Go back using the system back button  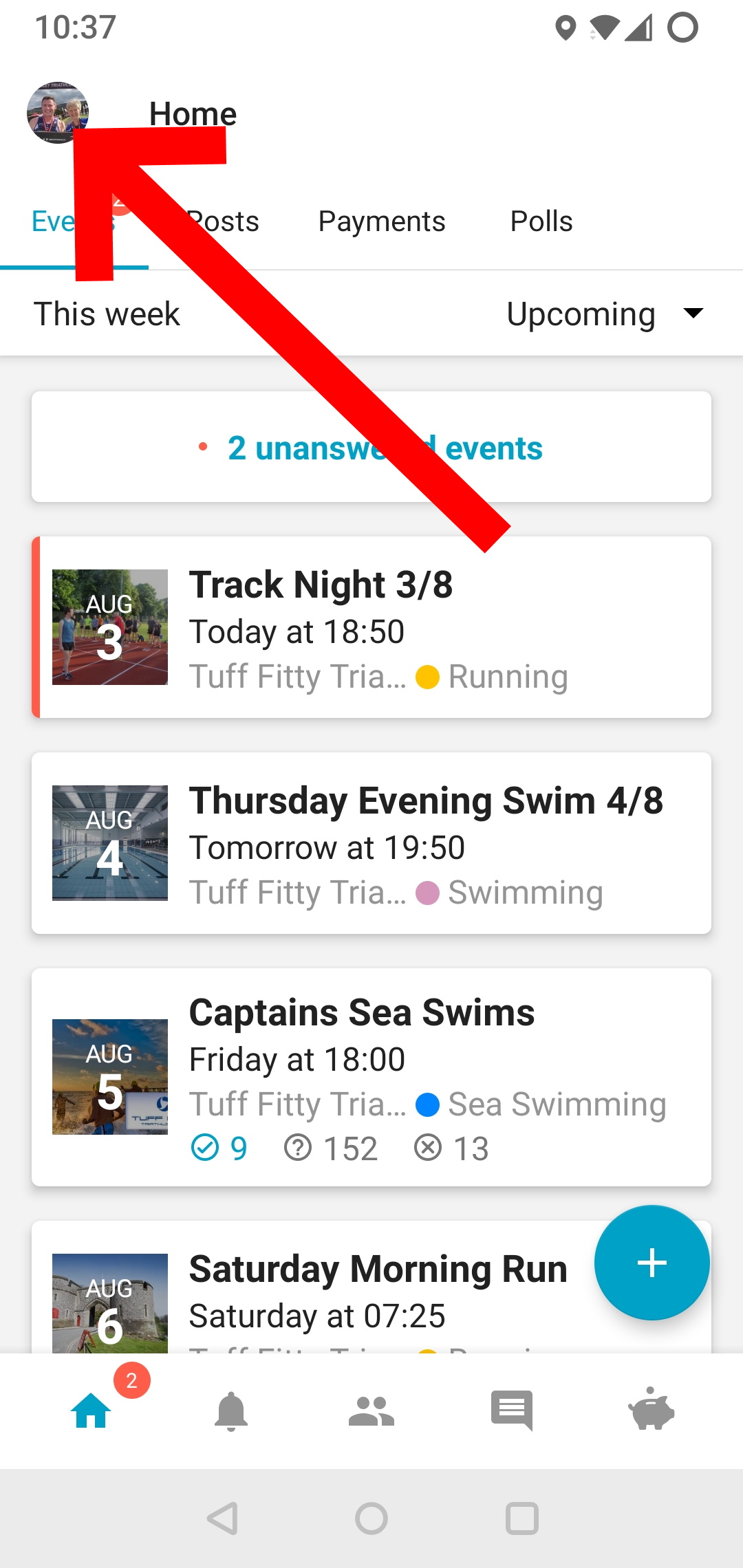(x=223, y=1518)
